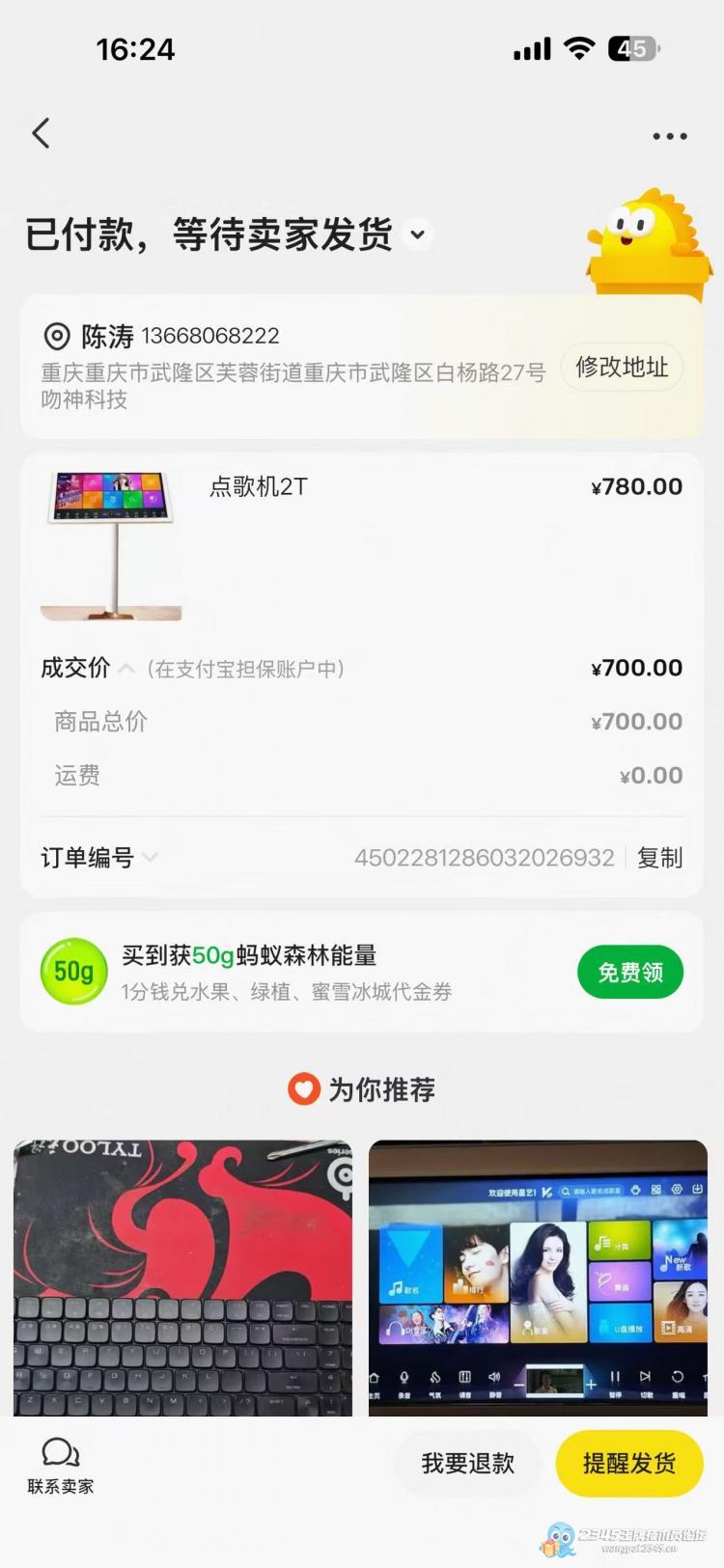Open the recommended keyboard listing
This screenshot has height=1568, width=724.
click(x=182, y=1278)
